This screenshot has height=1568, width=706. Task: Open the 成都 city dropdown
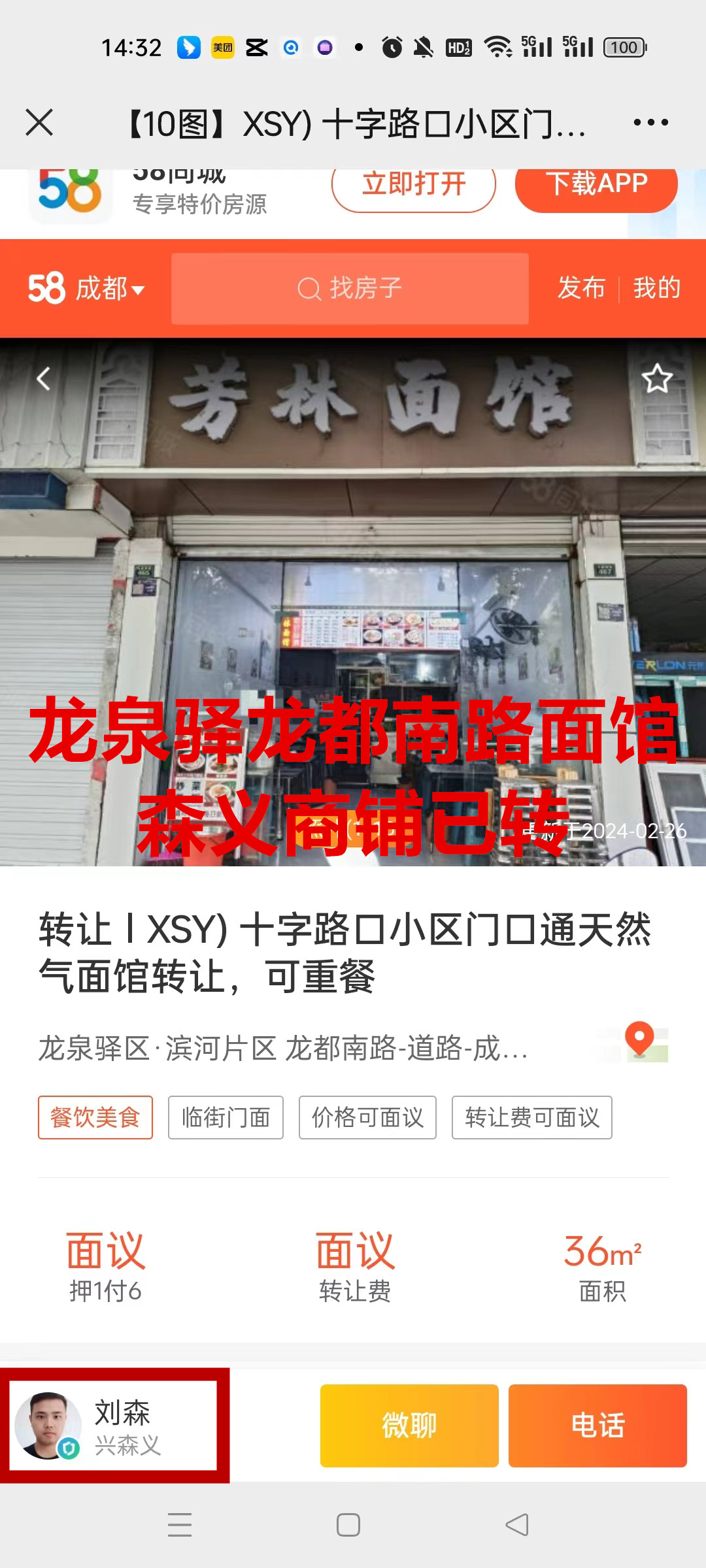click(x=109, y=288)
